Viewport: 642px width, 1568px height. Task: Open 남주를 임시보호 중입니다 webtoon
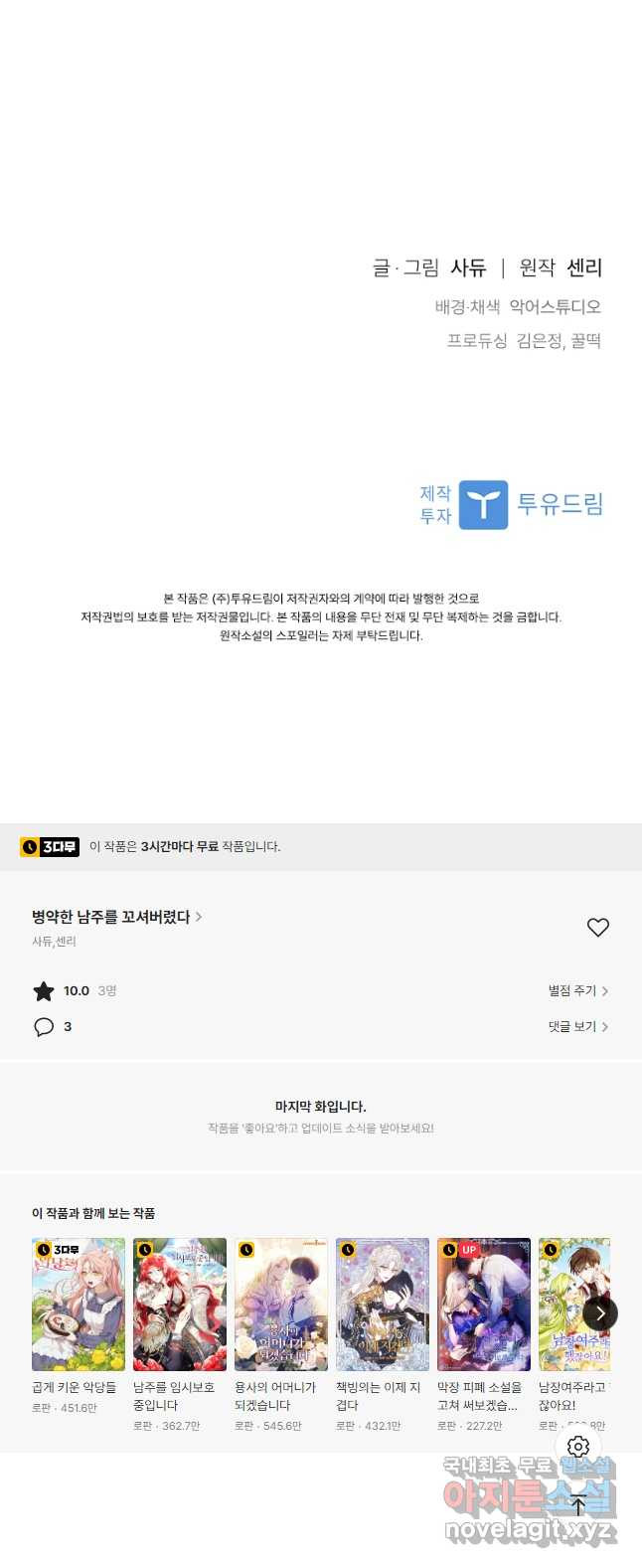[x=180, y=1305]
